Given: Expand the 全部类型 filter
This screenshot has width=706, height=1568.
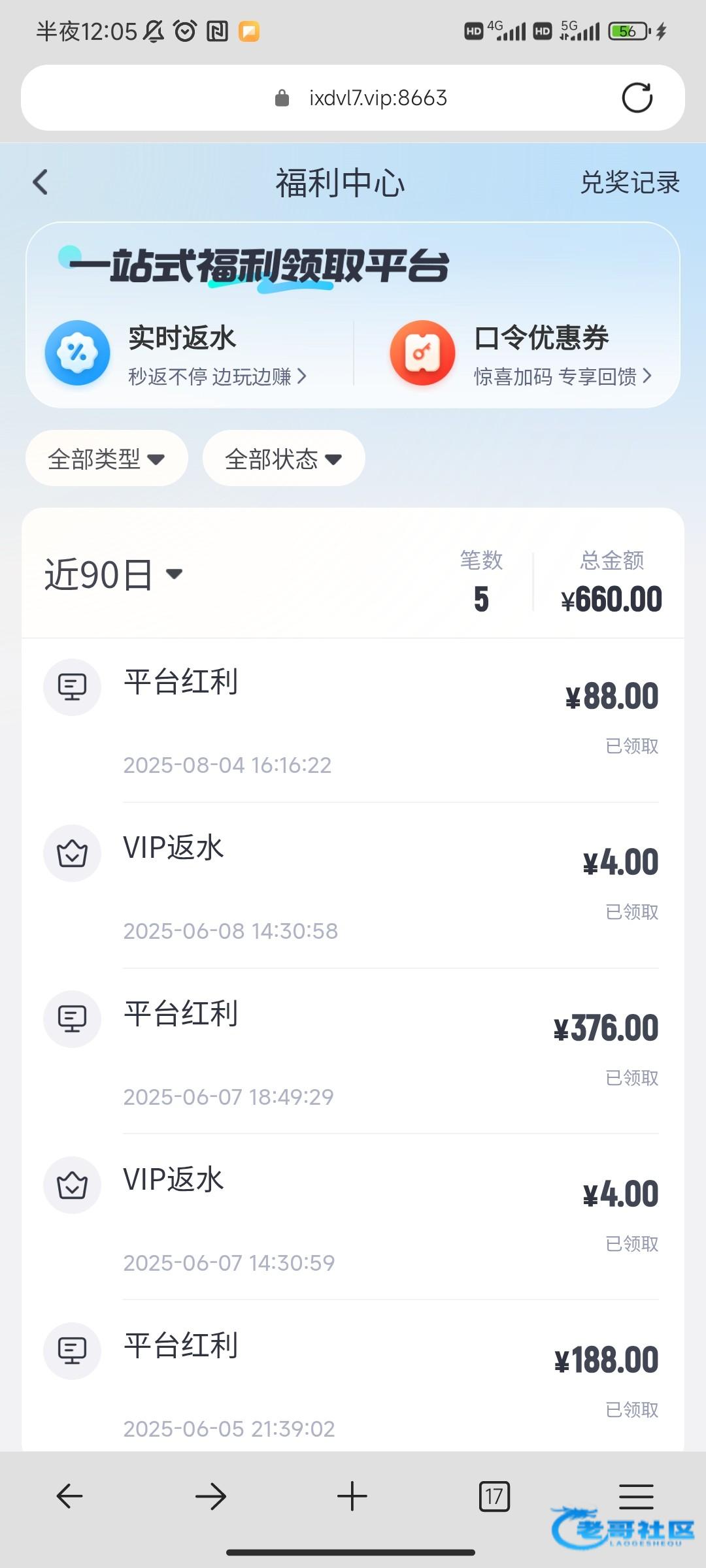Looking at the screenshot, I should point(107,459).
